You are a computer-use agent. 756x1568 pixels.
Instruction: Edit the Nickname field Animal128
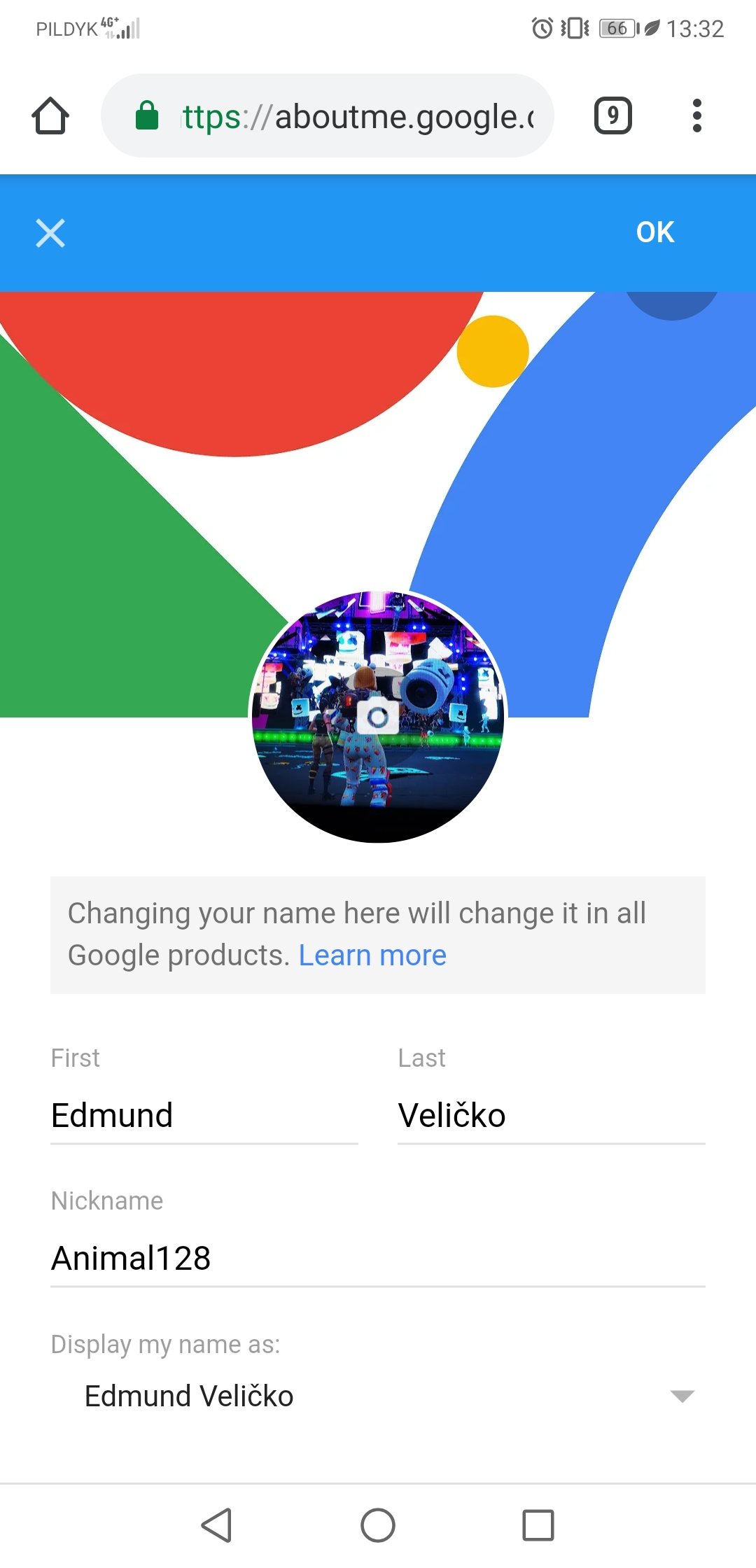378,1259
